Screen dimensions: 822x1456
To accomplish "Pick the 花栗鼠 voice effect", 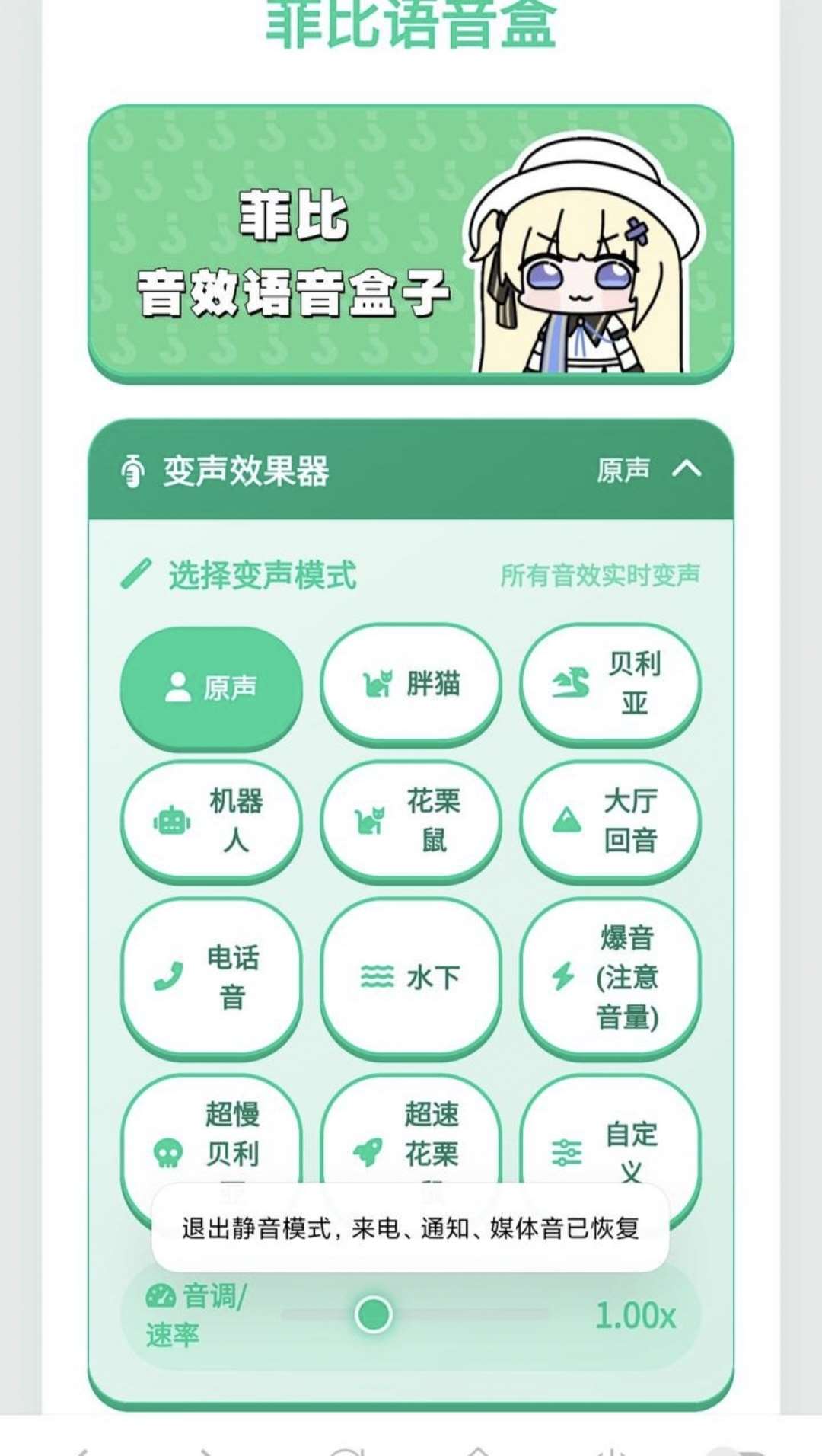I will pyautogui.click(x=410, y=821).
